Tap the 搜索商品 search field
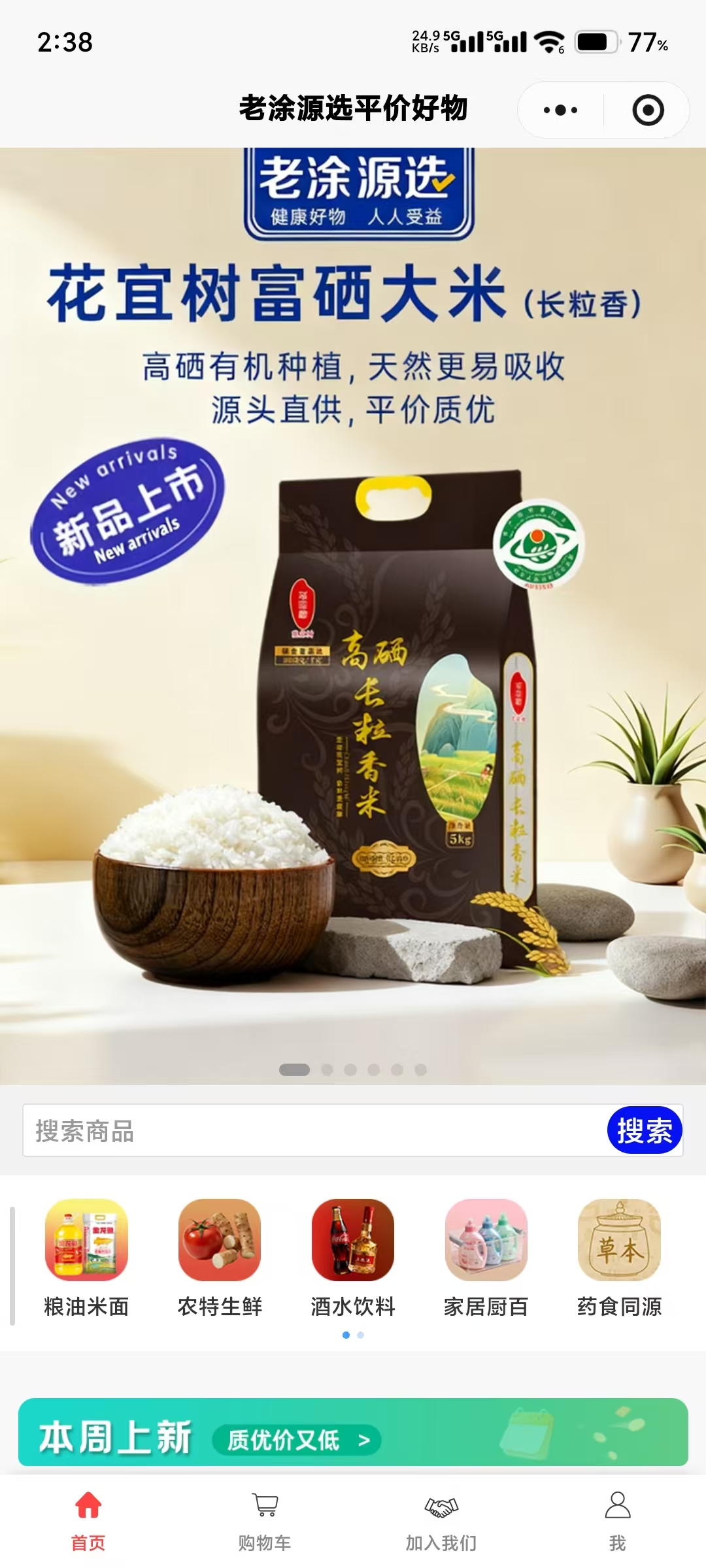 [314, 1130]
